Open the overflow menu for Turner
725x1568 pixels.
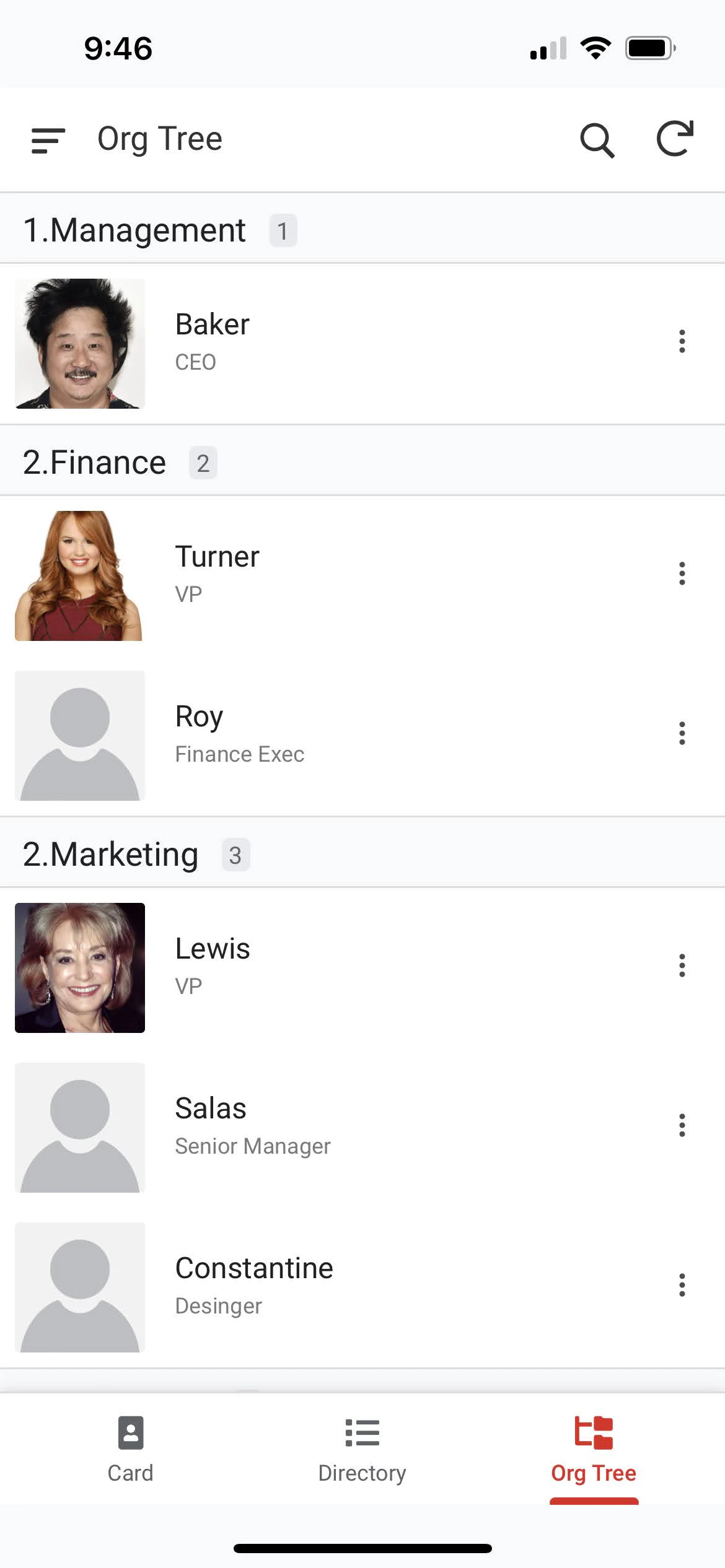pyautogui.click(x=682, y=573)
